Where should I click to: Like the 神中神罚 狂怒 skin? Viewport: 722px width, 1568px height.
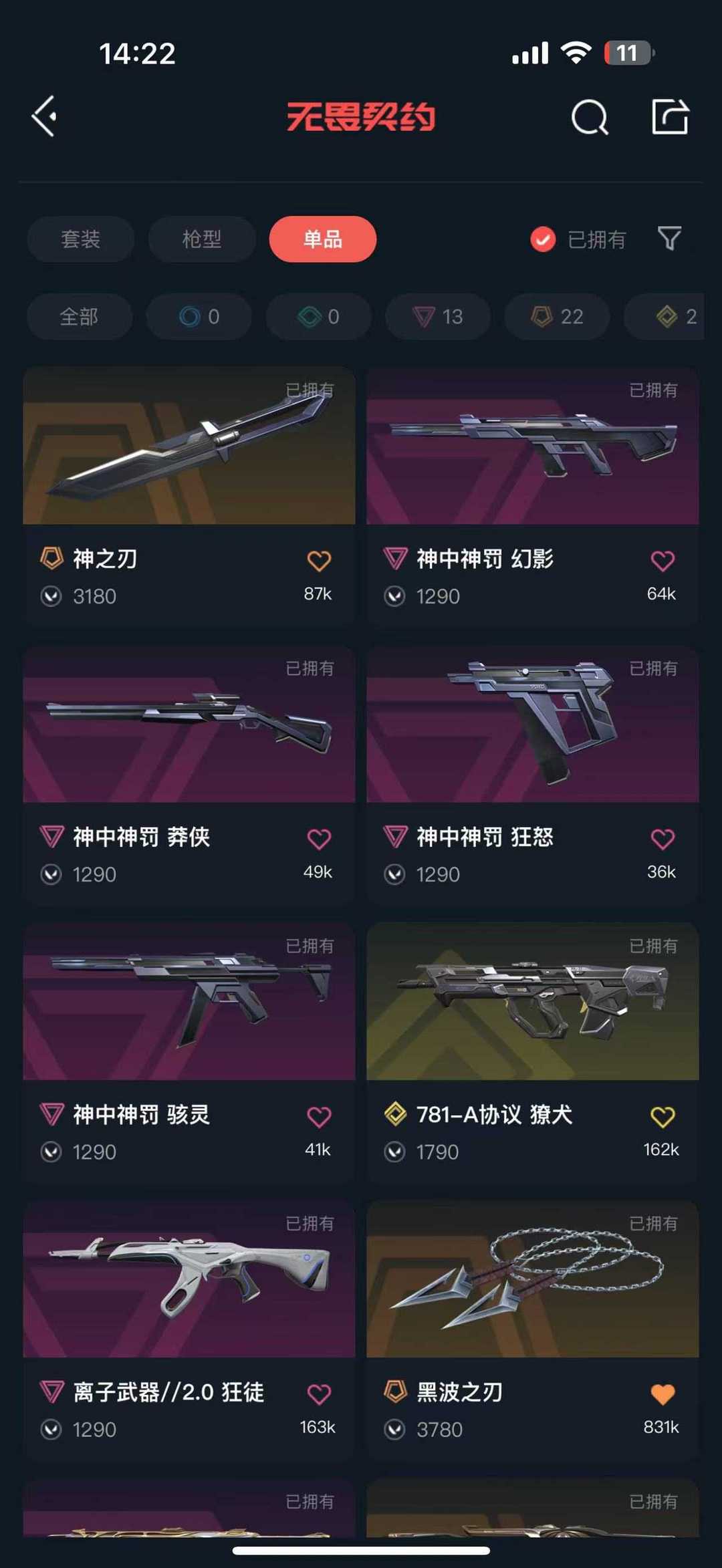point(663,839)
